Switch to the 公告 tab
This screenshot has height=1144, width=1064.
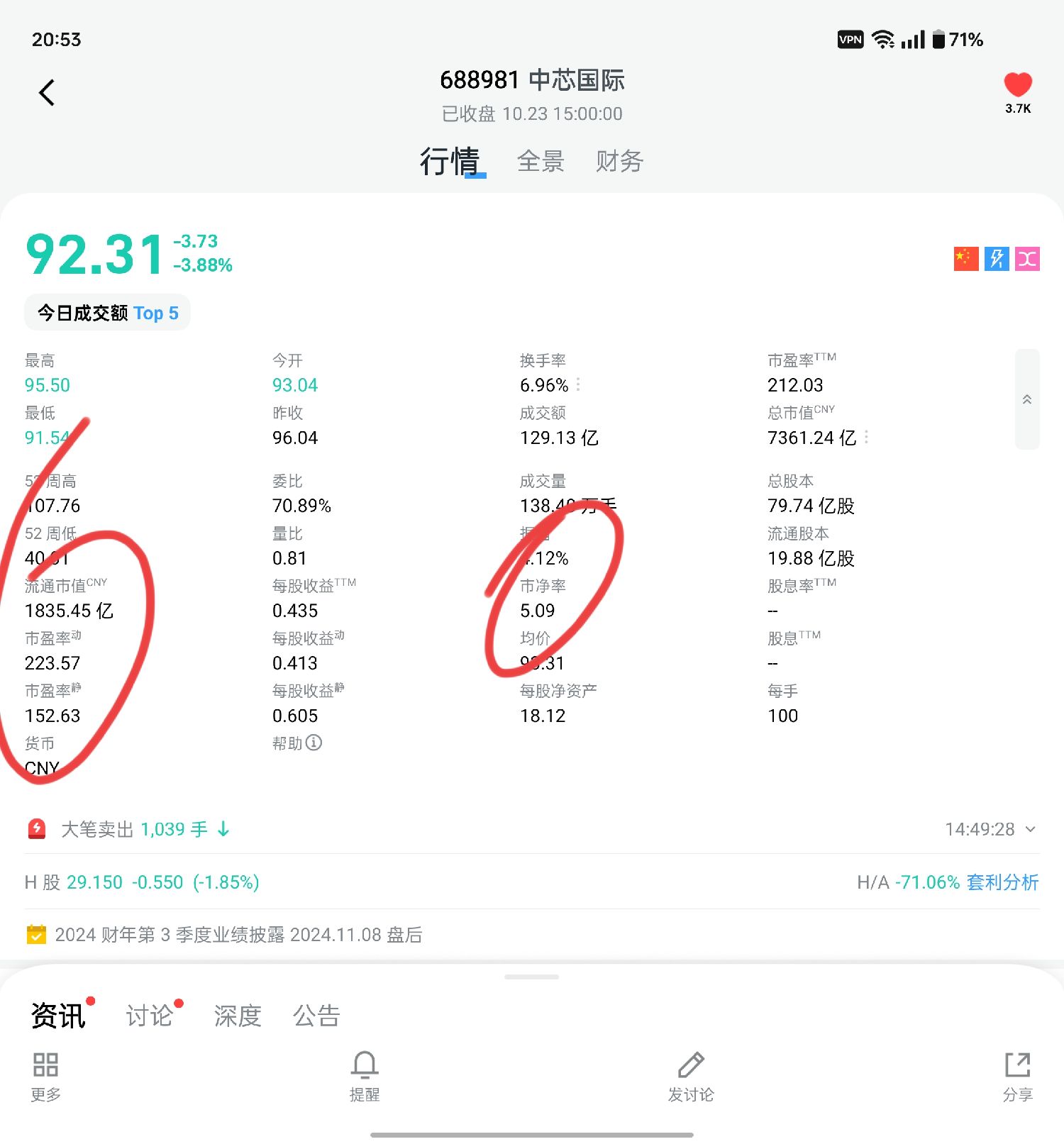point(316,1016)
